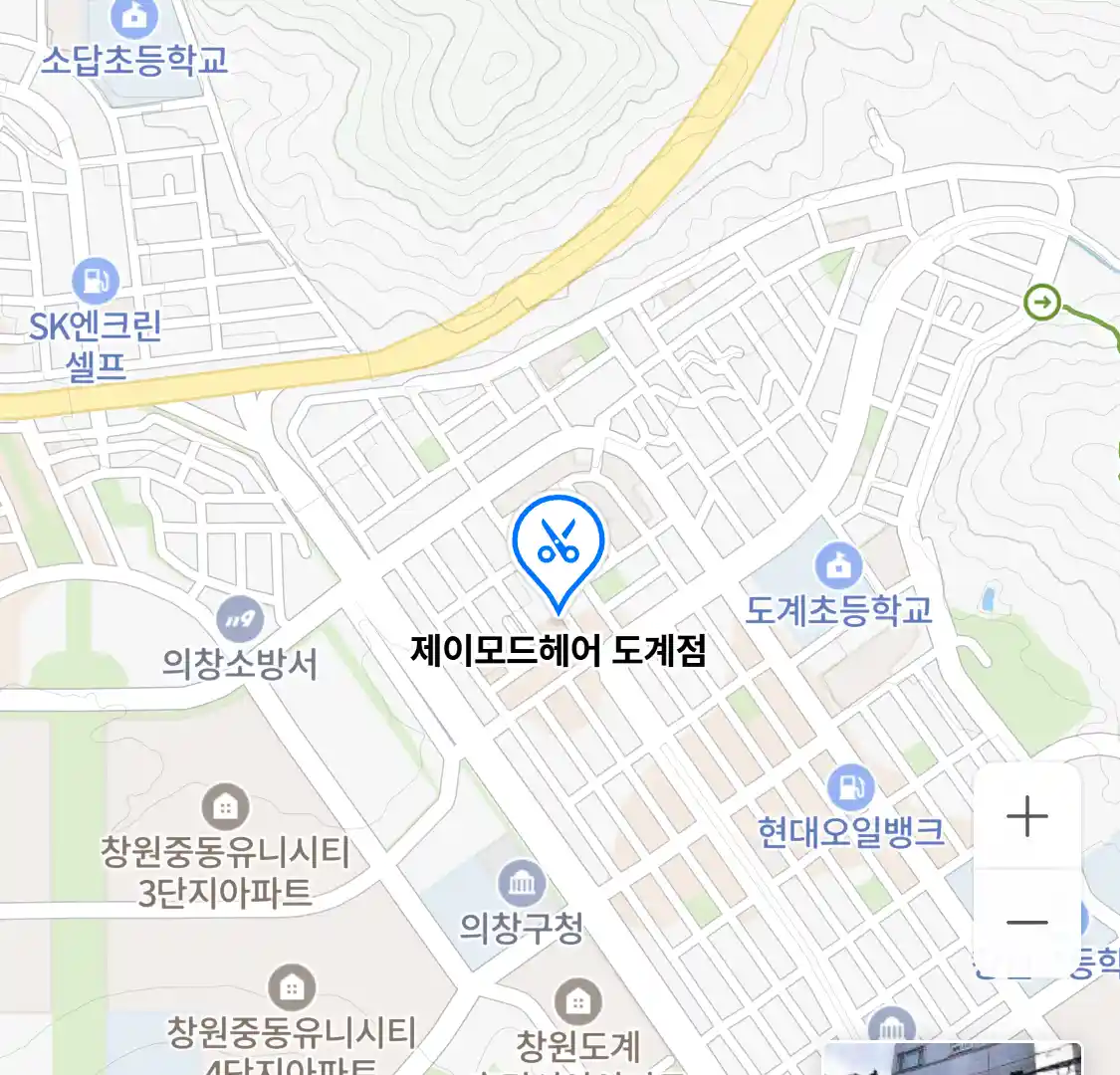
Task: Open the street photo thumbnail at bottom
Action: pos(951,1059)
